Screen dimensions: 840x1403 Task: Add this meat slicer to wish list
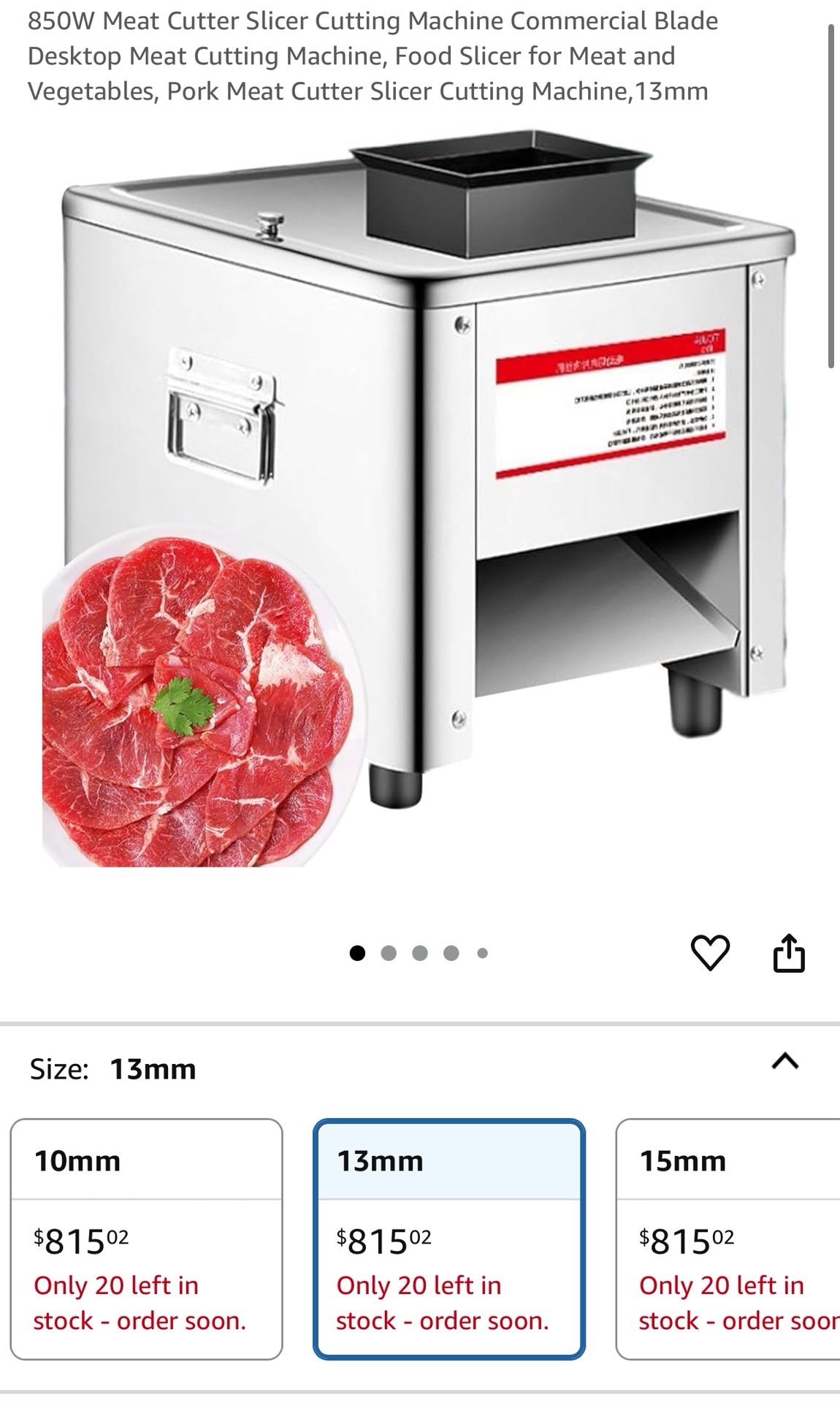[x=710, y=952]
